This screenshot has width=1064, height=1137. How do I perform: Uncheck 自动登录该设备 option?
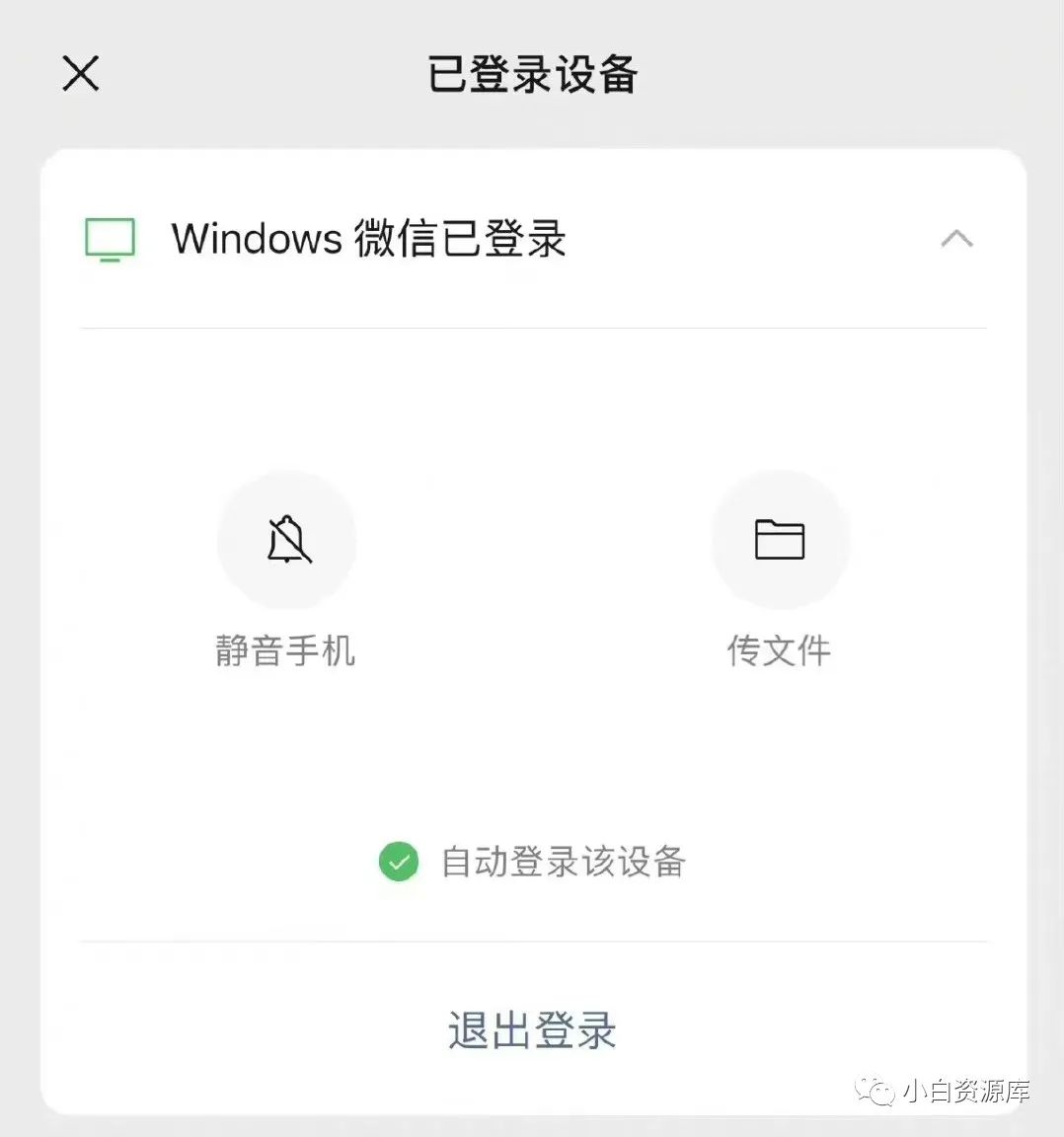[x=399, y=862]
